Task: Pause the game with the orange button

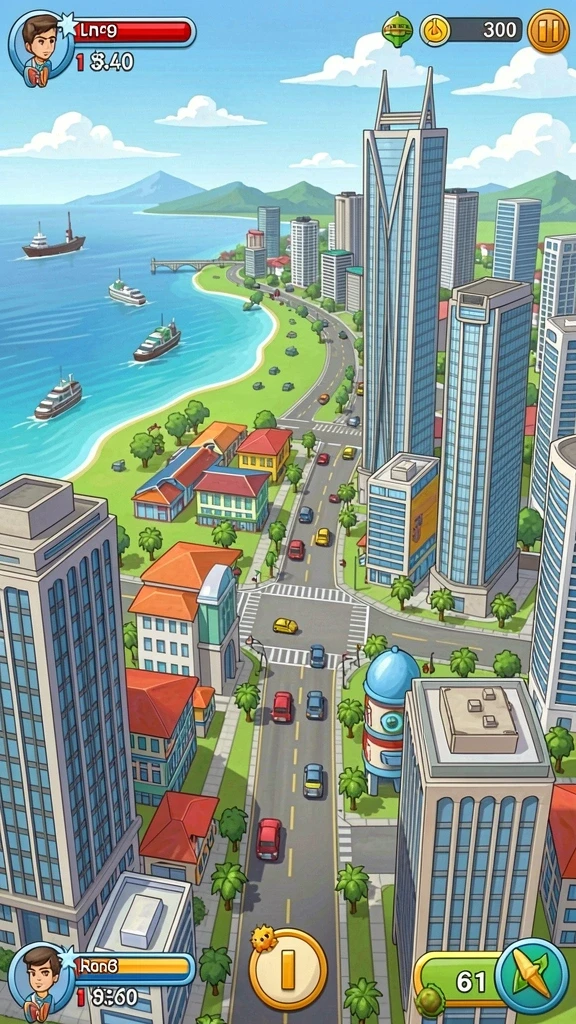Action: click(548, 31)
